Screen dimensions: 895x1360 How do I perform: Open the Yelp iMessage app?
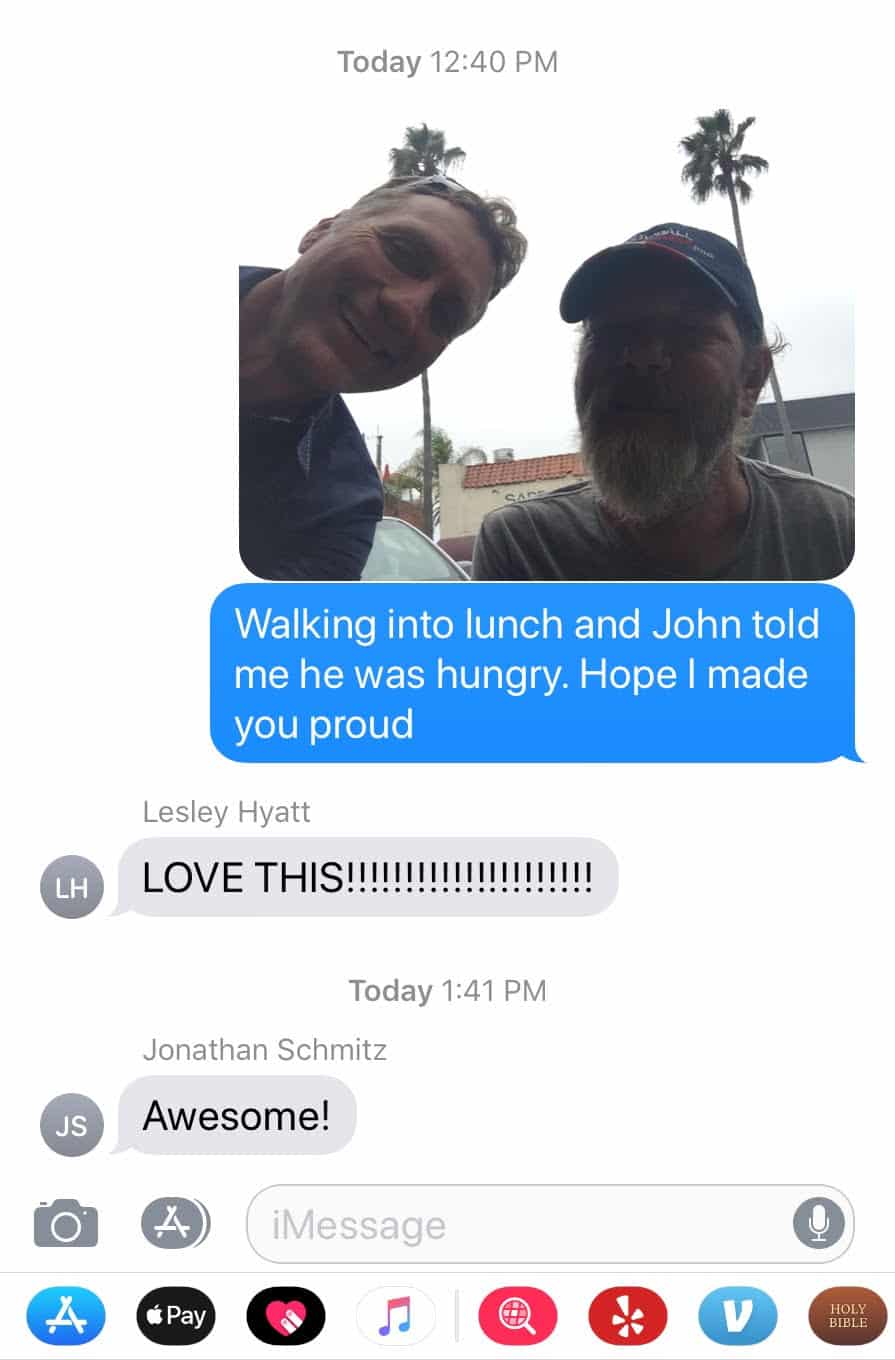click(x=628, y=1316)
